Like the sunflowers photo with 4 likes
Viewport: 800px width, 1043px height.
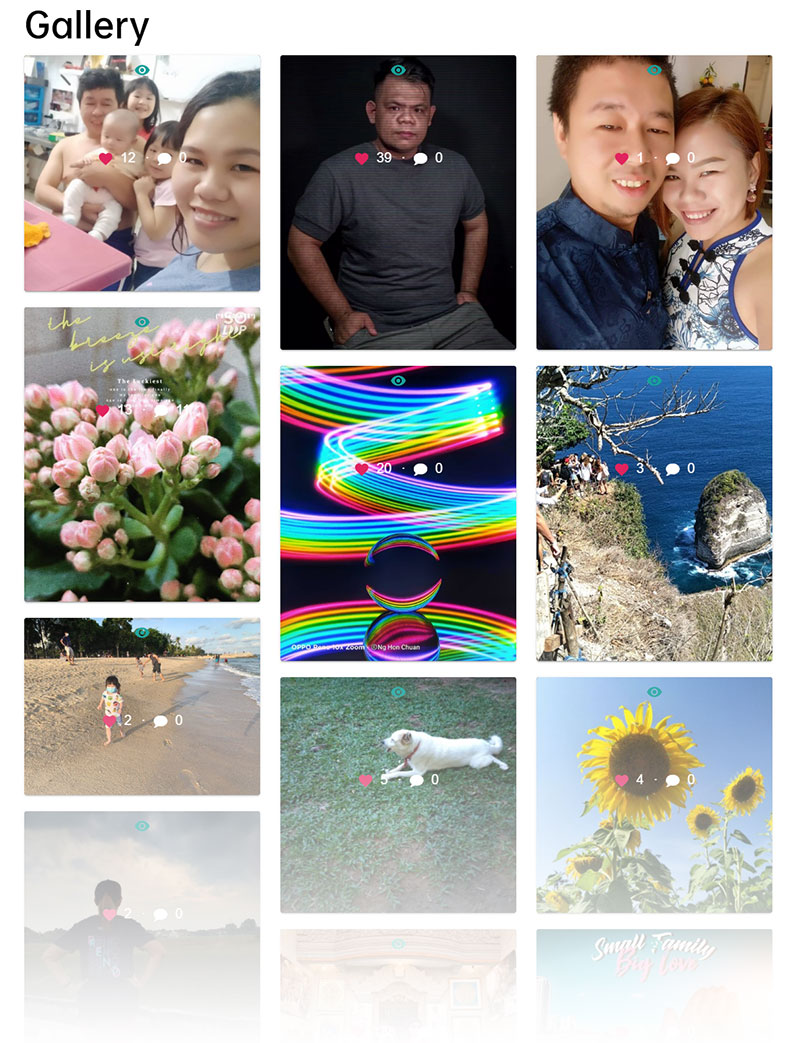pyautogui.click(x=621, y=780)
